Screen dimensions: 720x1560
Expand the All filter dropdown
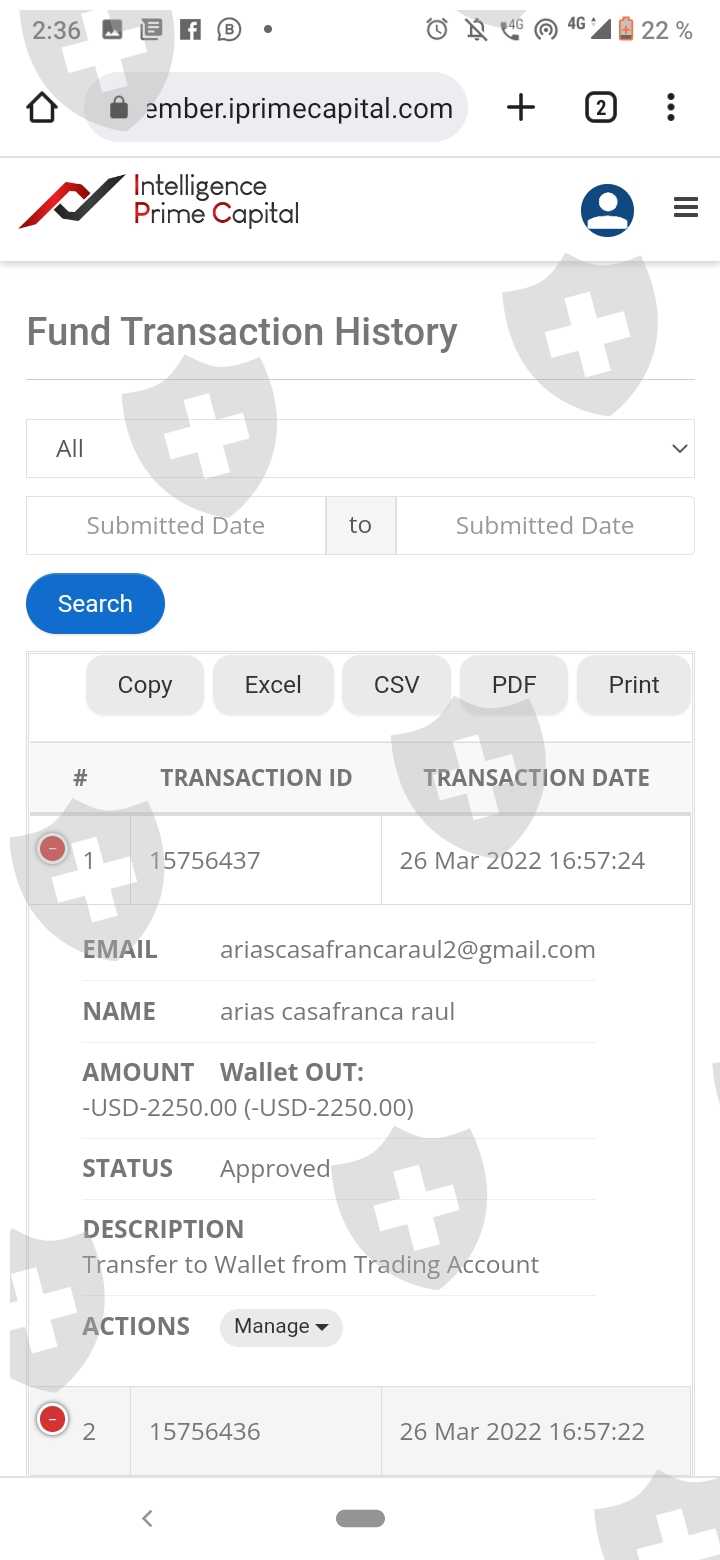click(x=360, y=449)
